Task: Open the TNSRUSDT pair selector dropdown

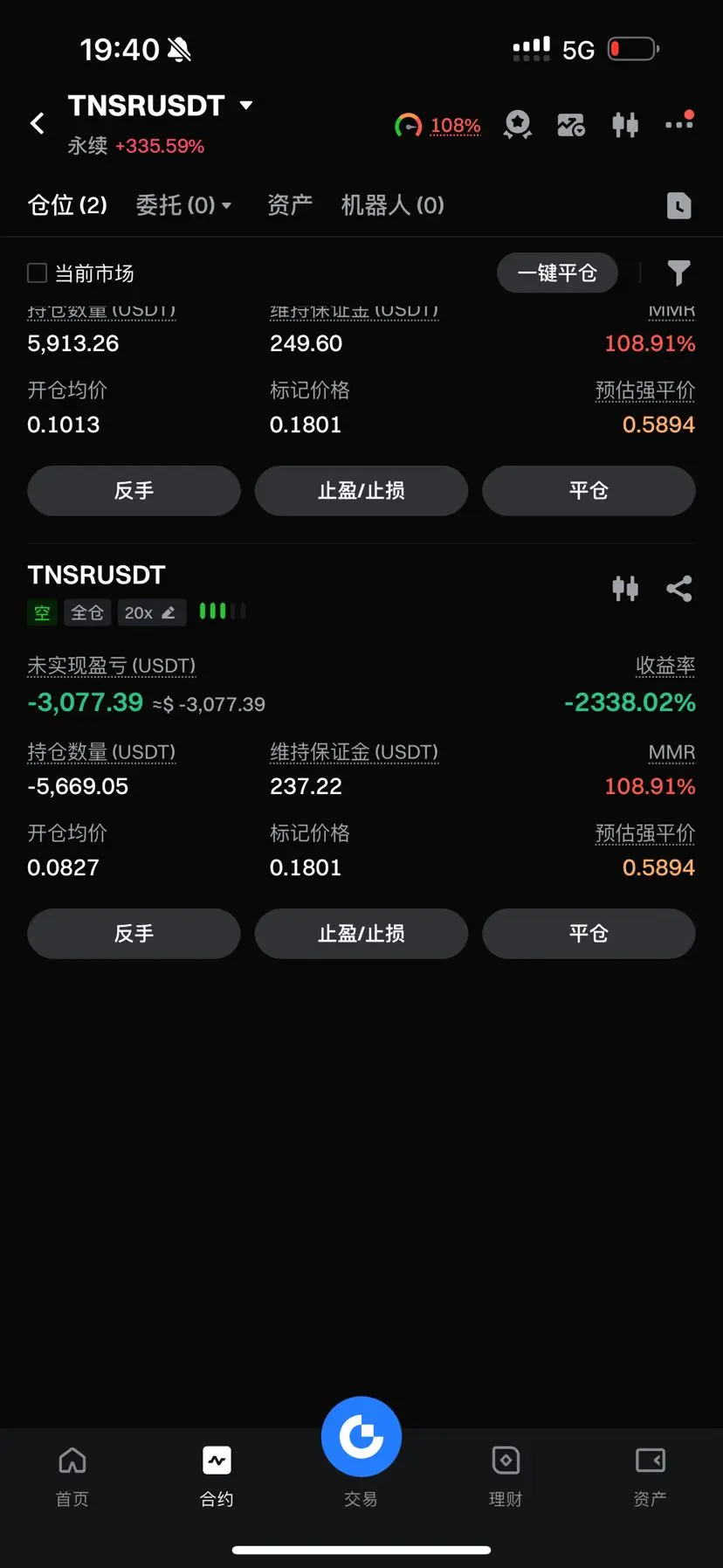Action: click(245, 106)
